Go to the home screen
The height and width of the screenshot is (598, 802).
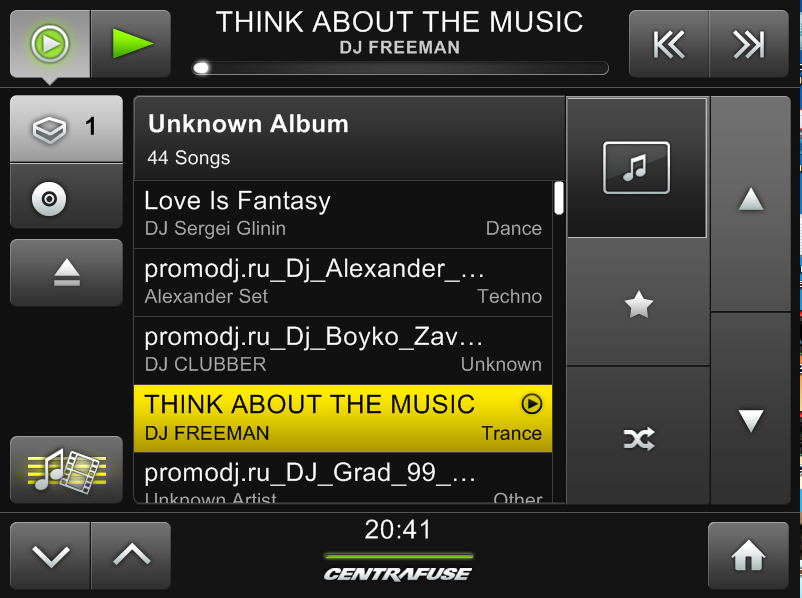coord(748,556)
